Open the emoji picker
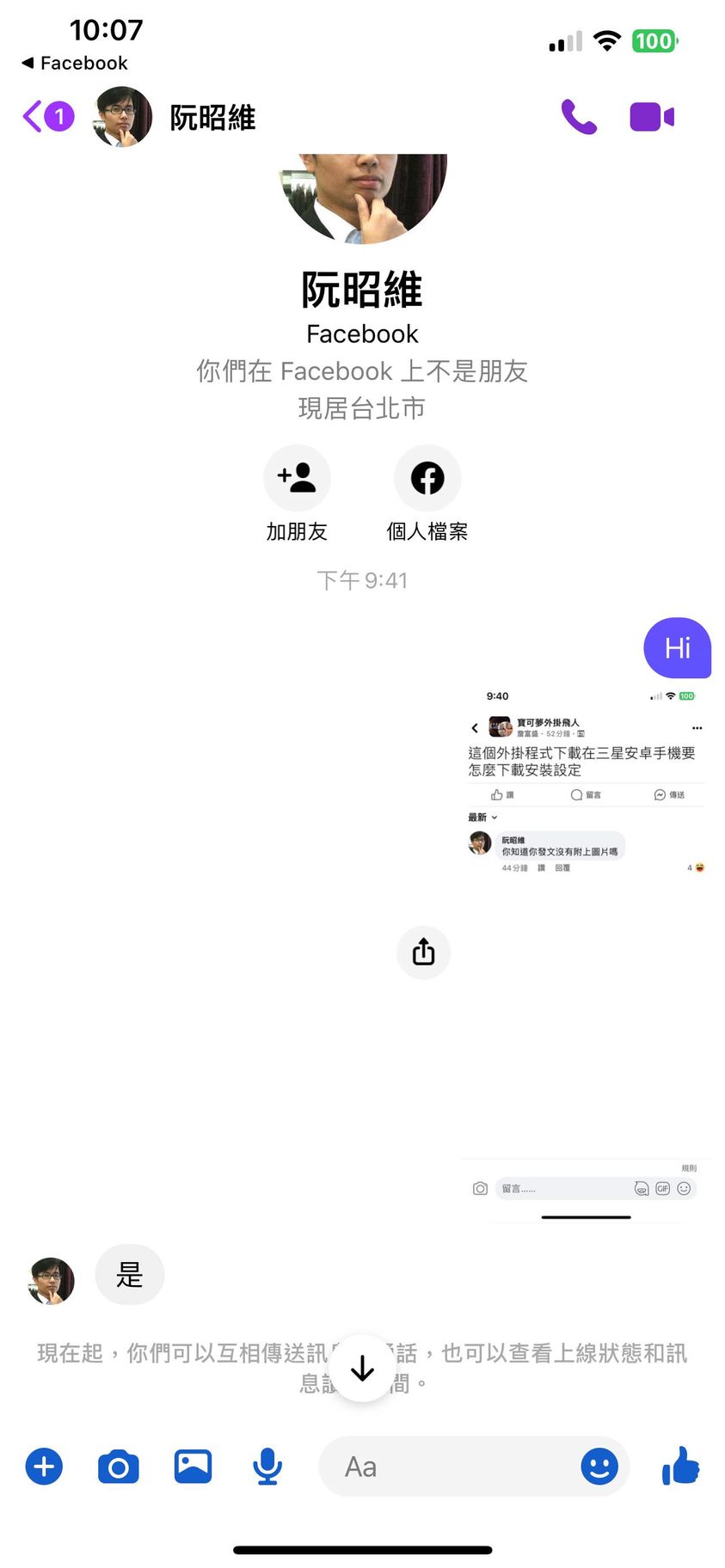The height and width of the screenshot is (1568, 725). point(599,1467)
